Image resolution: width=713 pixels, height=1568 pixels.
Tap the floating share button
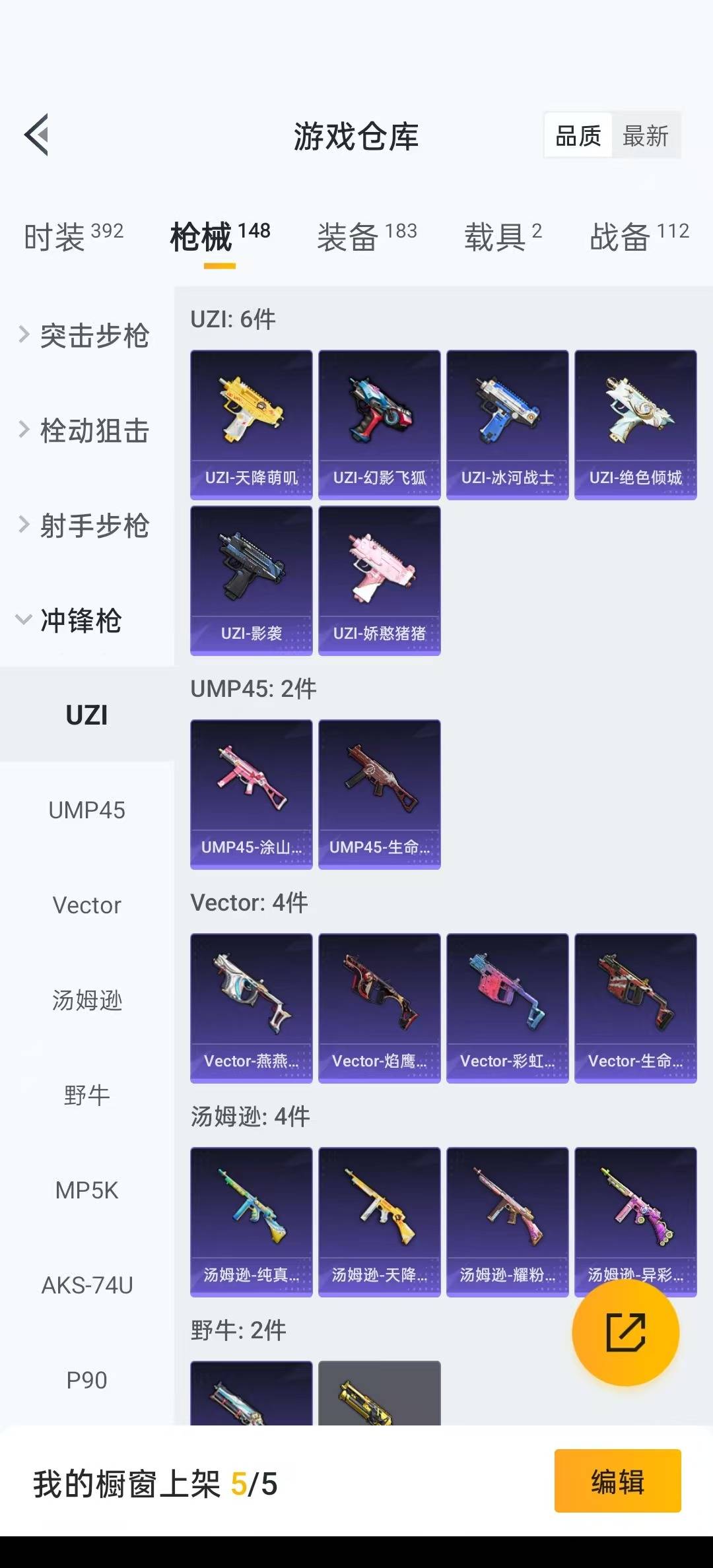[626, 1332]
